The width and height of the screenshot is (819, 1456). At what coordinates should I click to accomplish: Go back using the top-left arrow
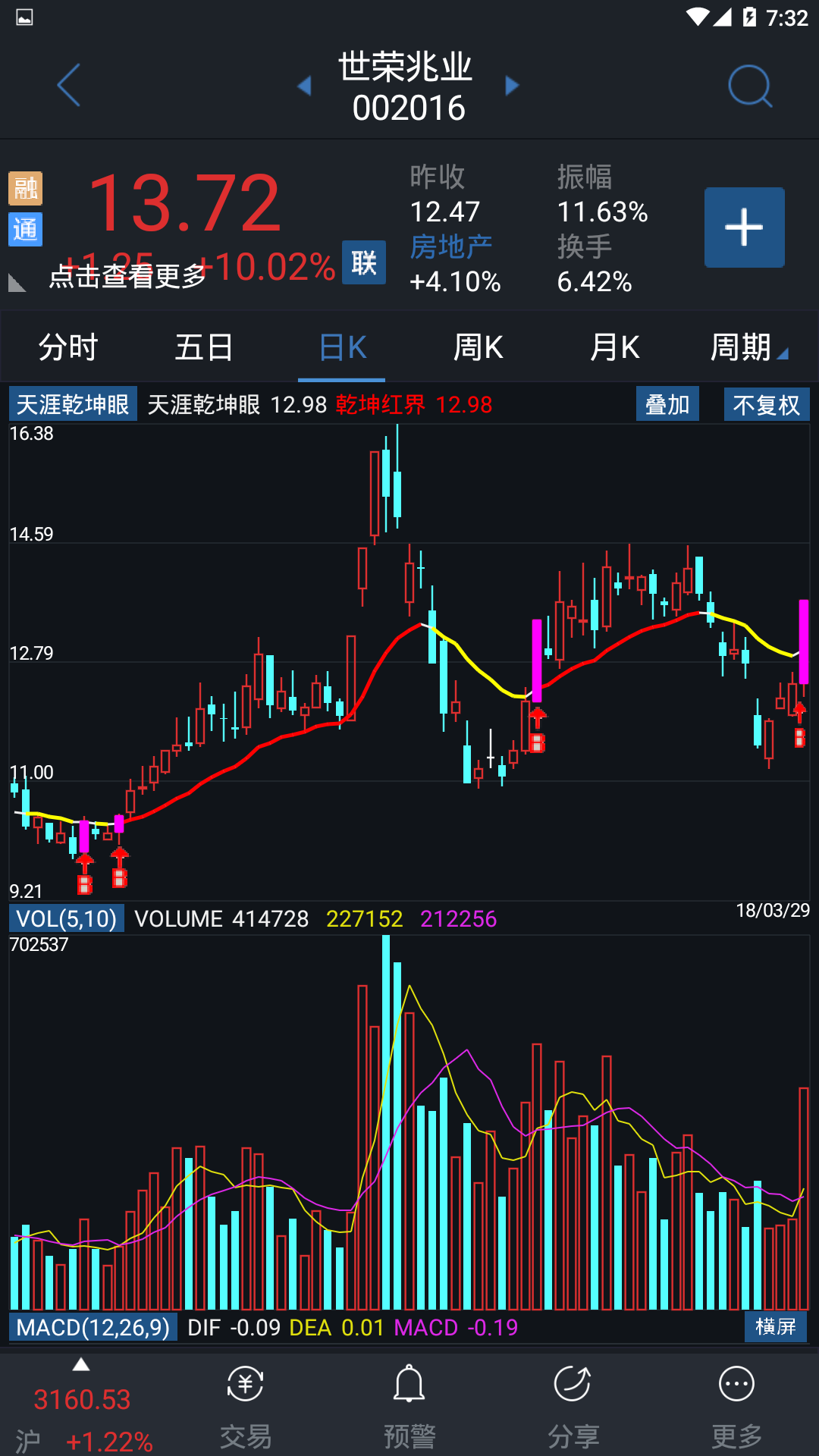(x=68, y=85)
